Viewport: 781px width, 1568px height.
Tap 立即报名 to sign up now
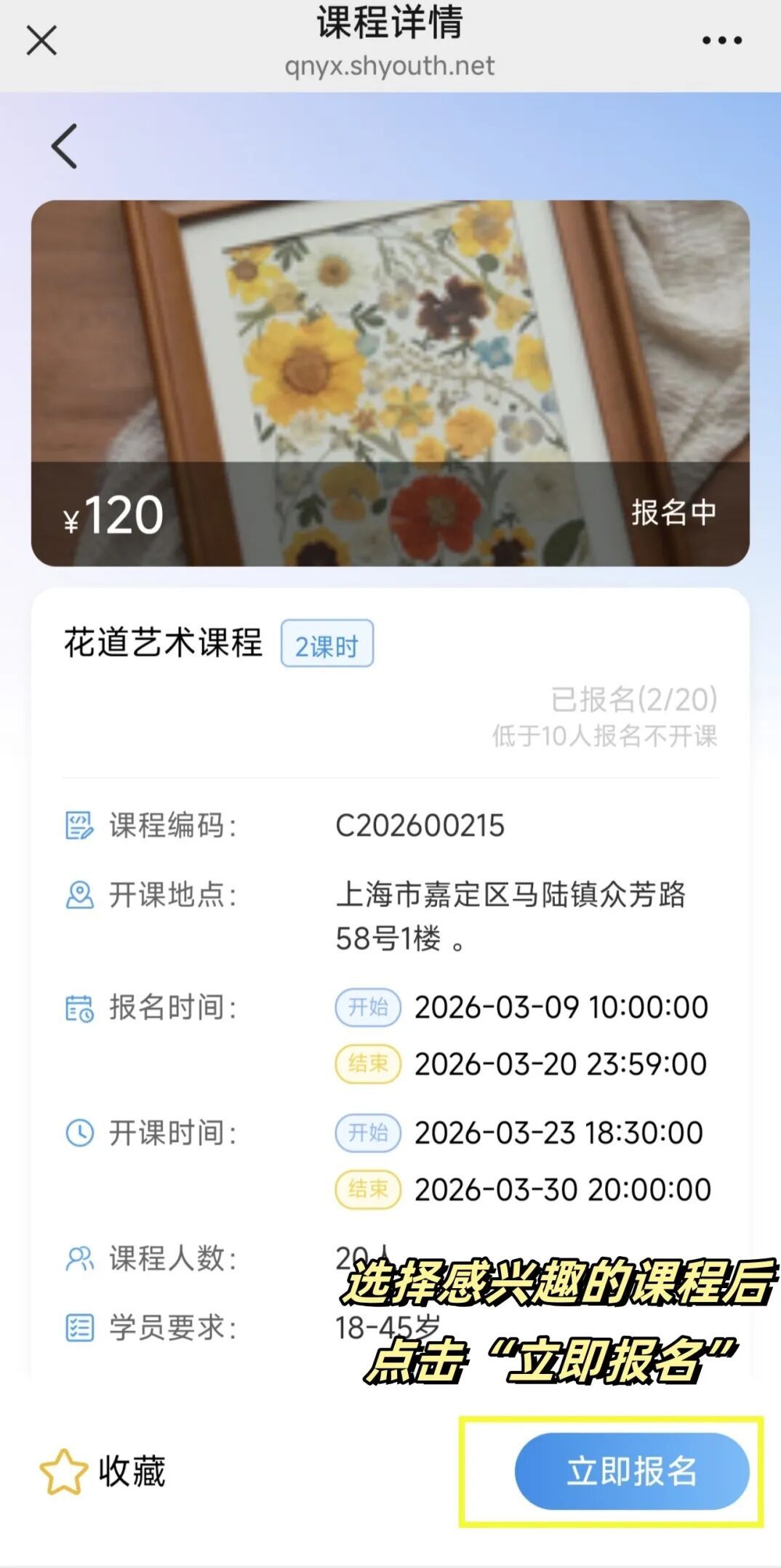(x=631, y=1471)
